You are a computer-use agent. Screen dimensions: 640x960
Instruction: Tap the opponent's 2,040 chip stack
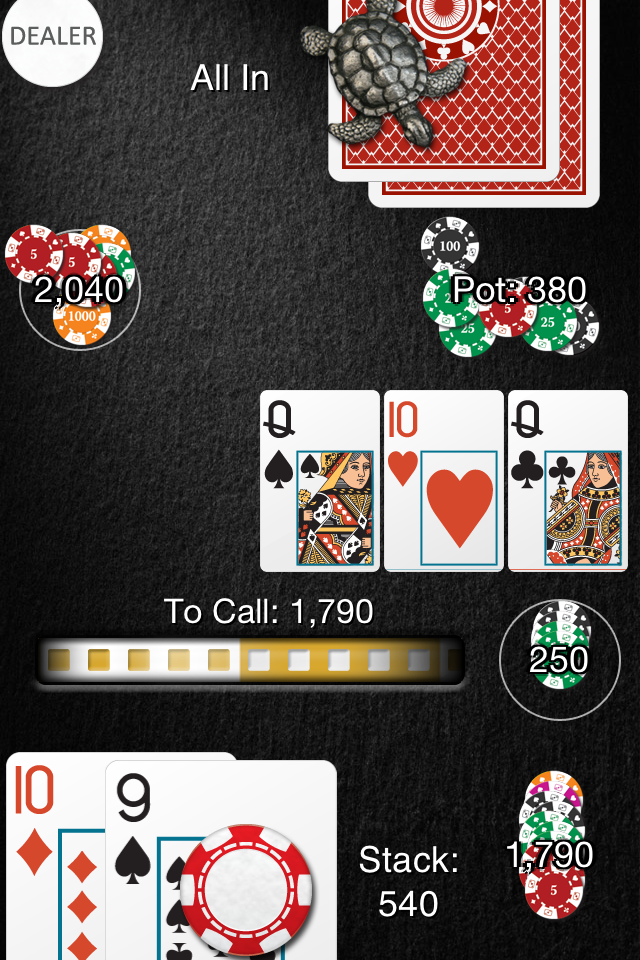78,288
